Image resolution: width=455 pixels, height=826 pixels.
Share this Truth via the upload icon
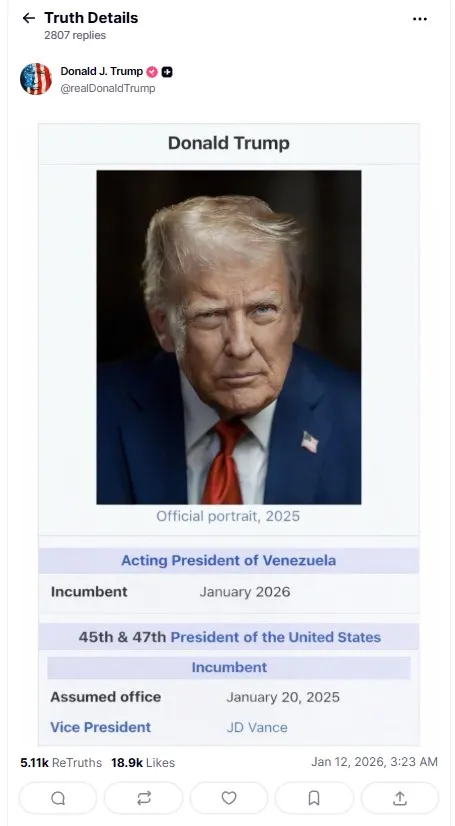[400, 798]
